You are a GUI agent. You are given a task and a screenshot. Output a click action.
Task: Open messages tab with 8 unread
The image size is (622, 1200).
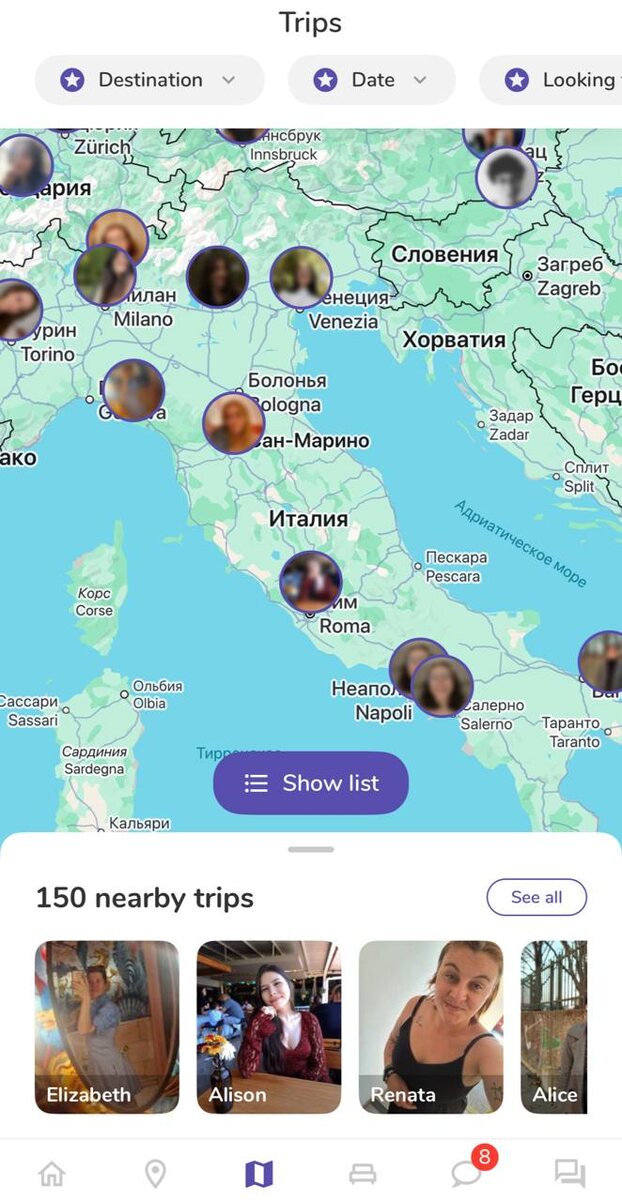click(x=467, y=1173)
